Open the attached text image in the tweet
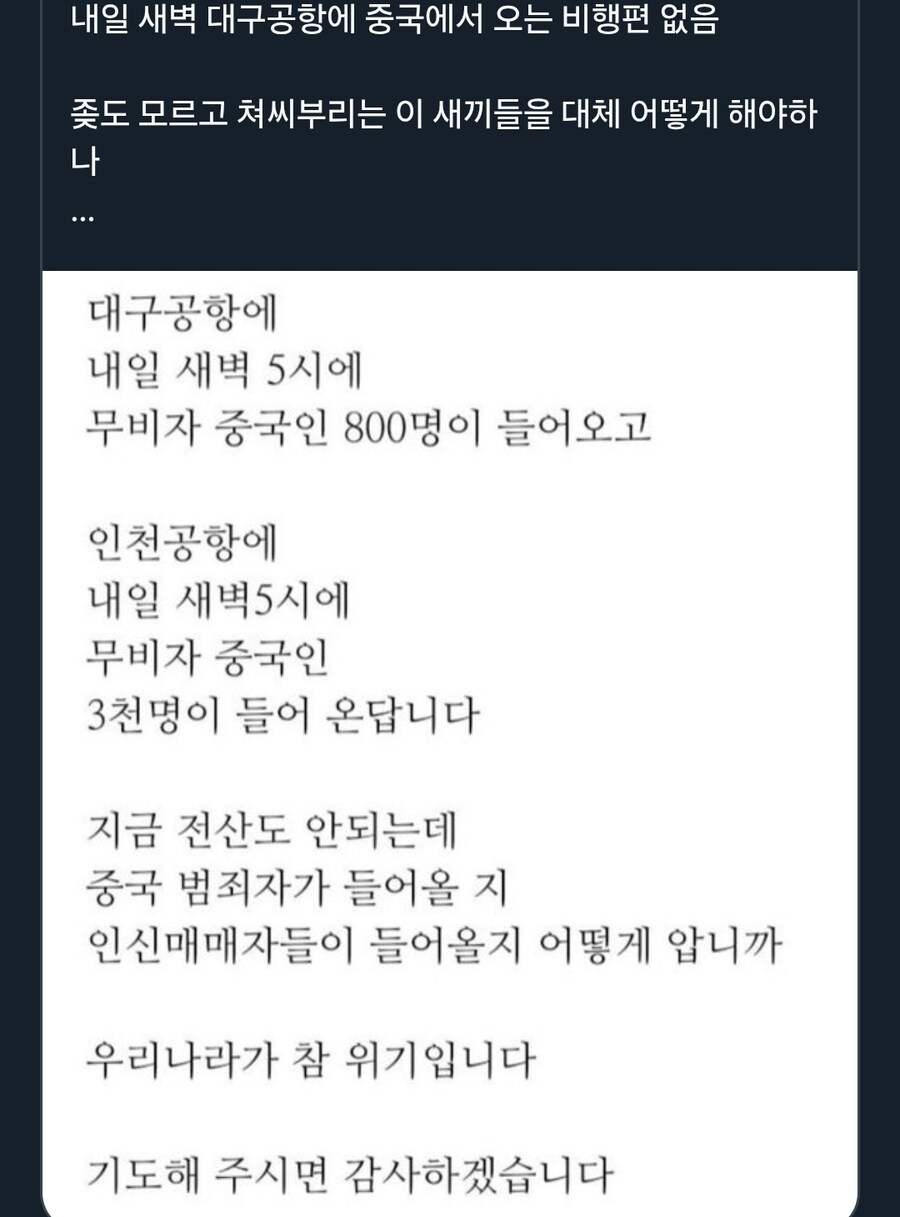 (x=450, y=740)
